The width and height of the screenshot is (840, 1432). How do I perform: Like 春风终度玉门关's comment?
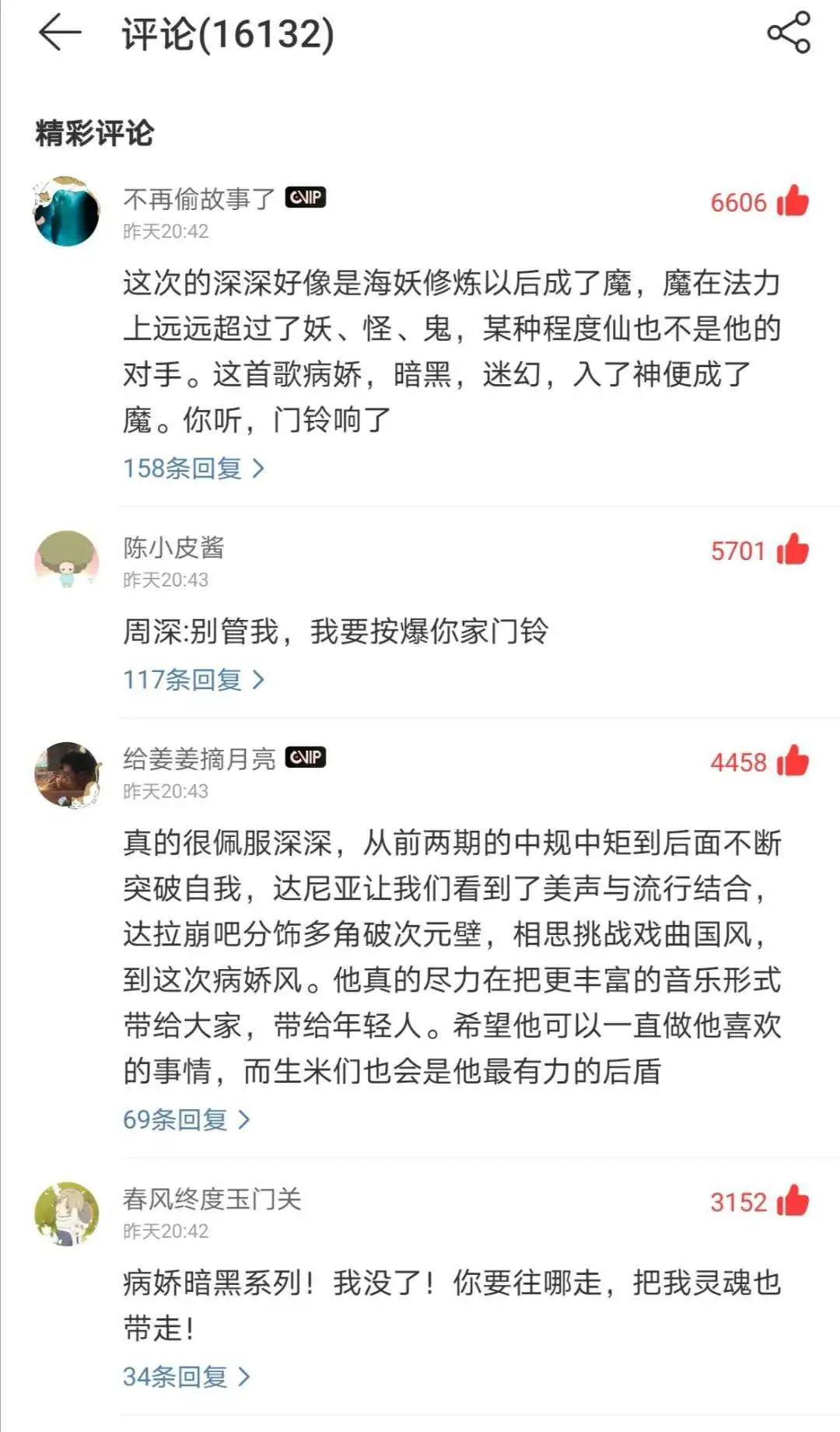coord(793,1201)
